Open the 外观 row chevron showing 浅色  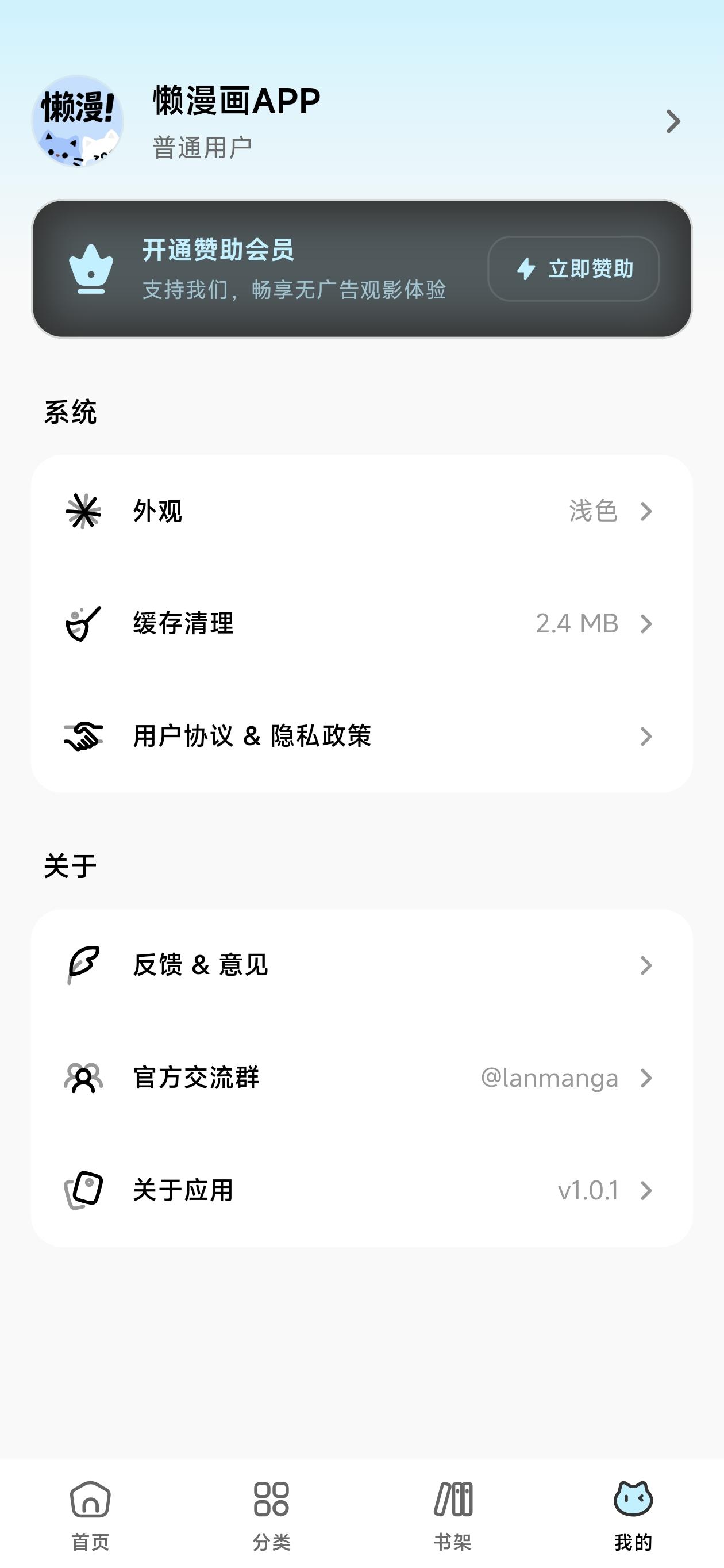647,511
